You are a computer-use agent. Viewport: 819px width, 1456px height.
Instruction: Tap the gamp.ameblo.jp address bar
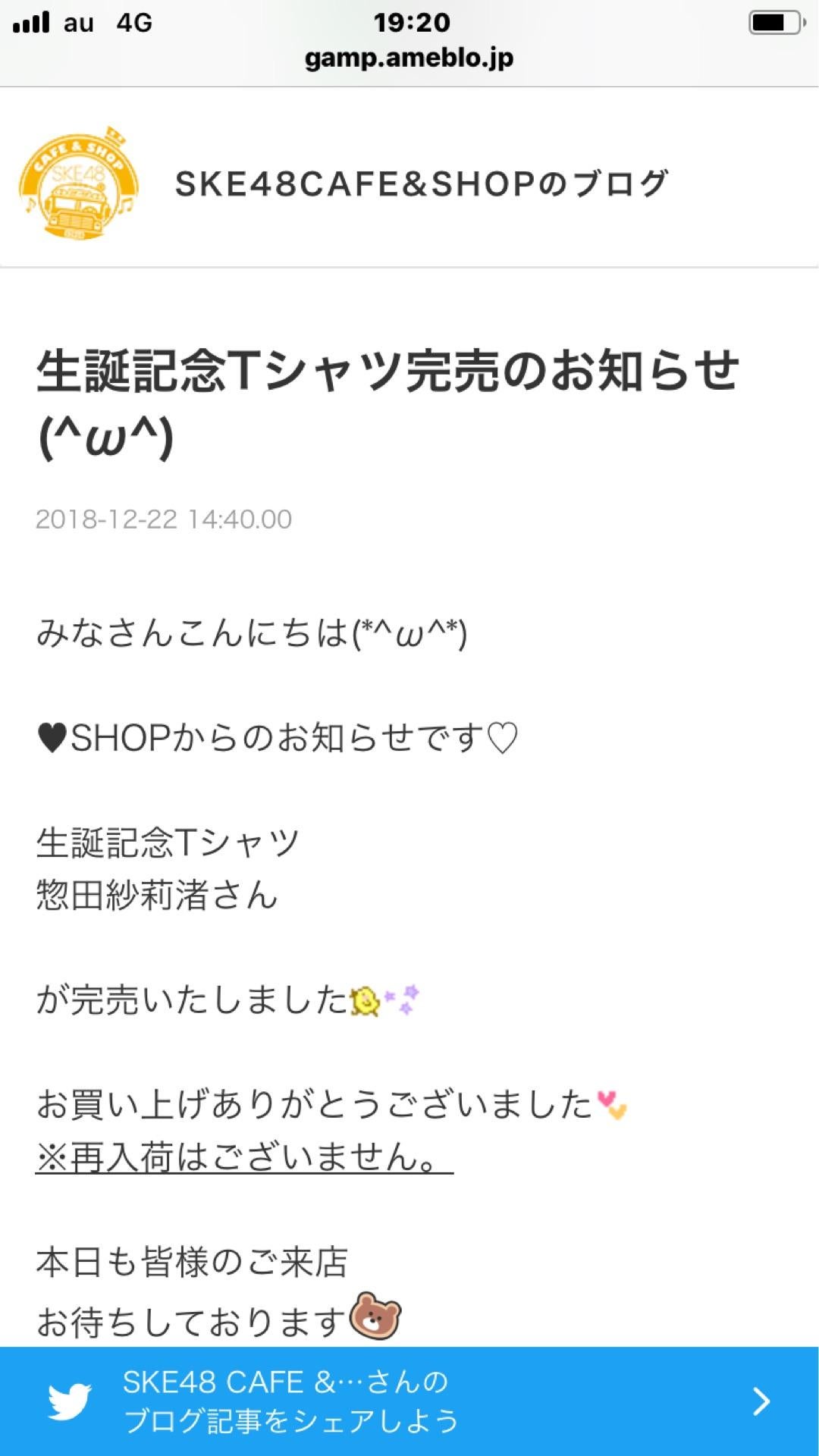click(409, 58)
